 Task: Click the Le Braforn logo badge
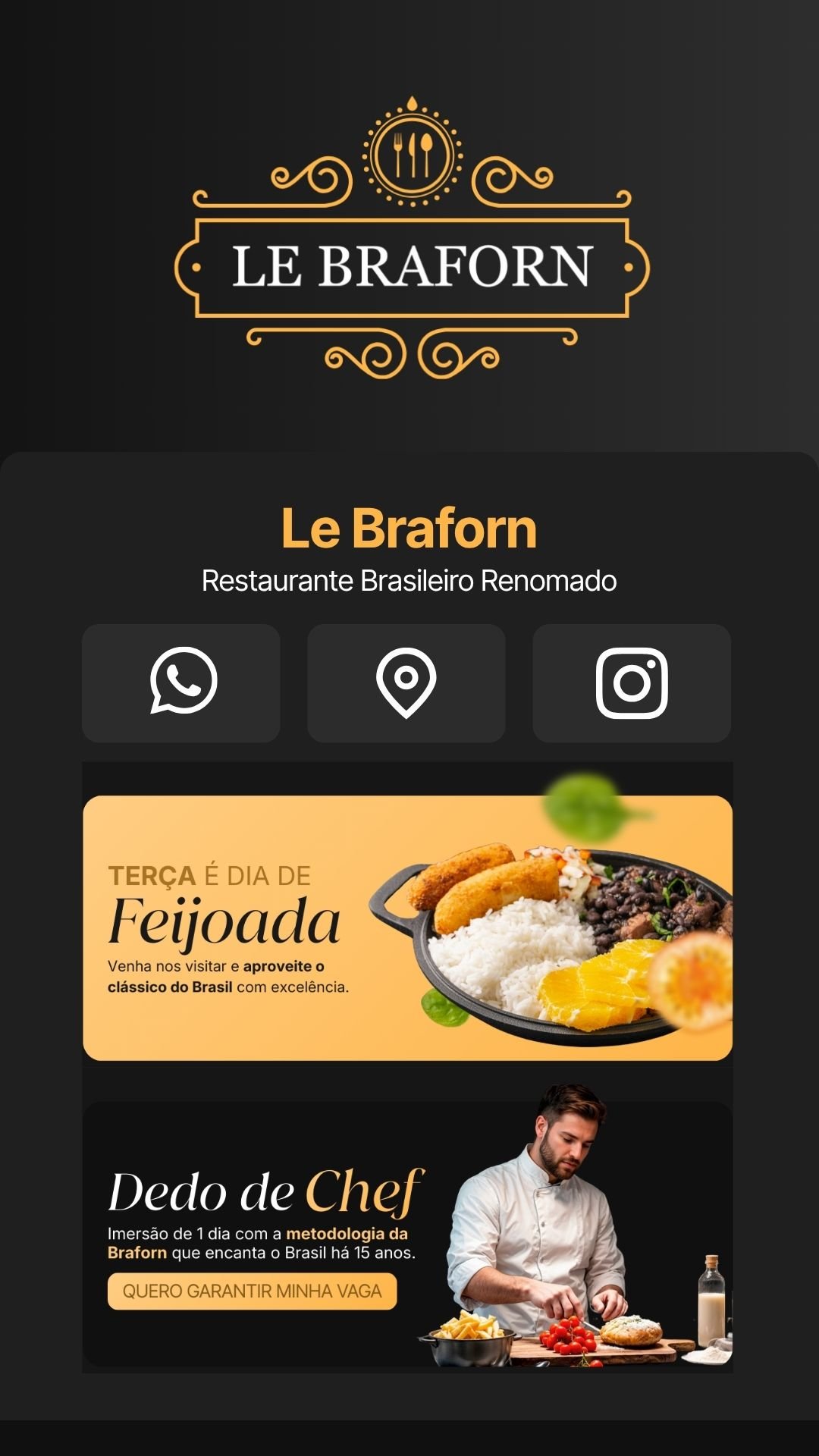pyautogui.click(x=409, y=265)
